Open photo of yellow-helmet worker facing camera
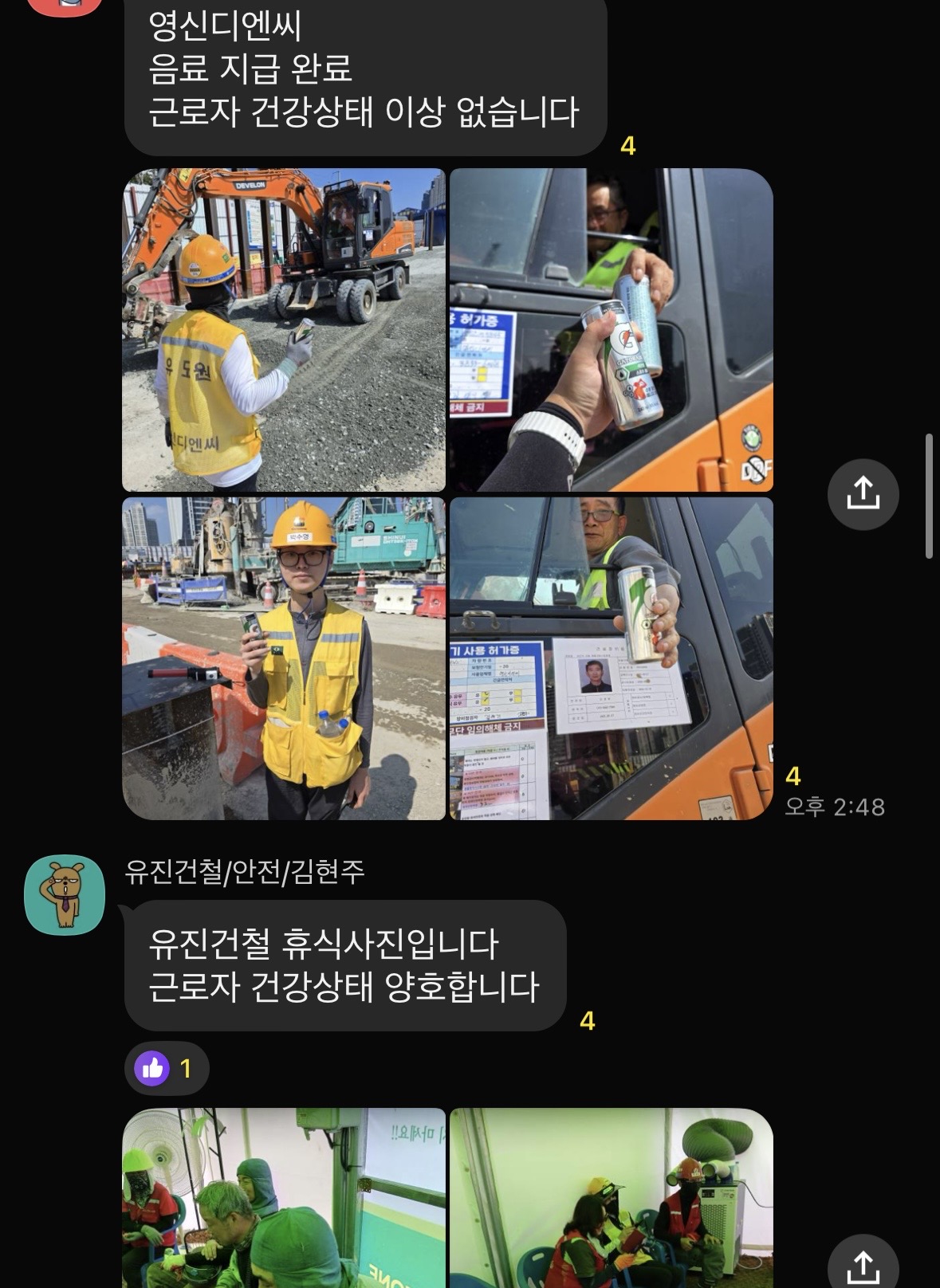This screenshot has width=940, height=1288. coord(284,658)
